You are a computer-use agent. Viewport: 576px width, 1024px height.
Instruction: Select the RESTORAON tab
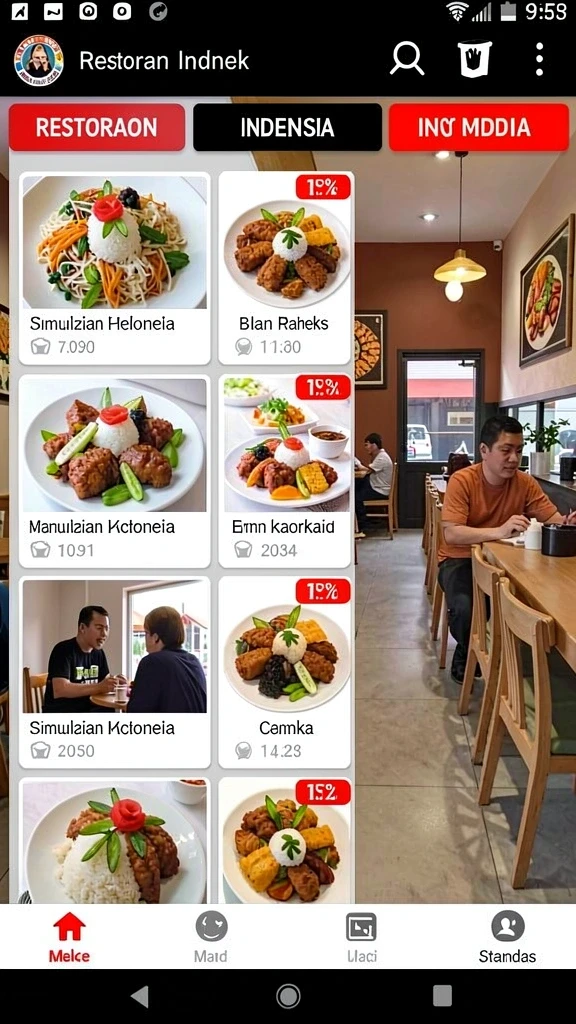point(97,127)
